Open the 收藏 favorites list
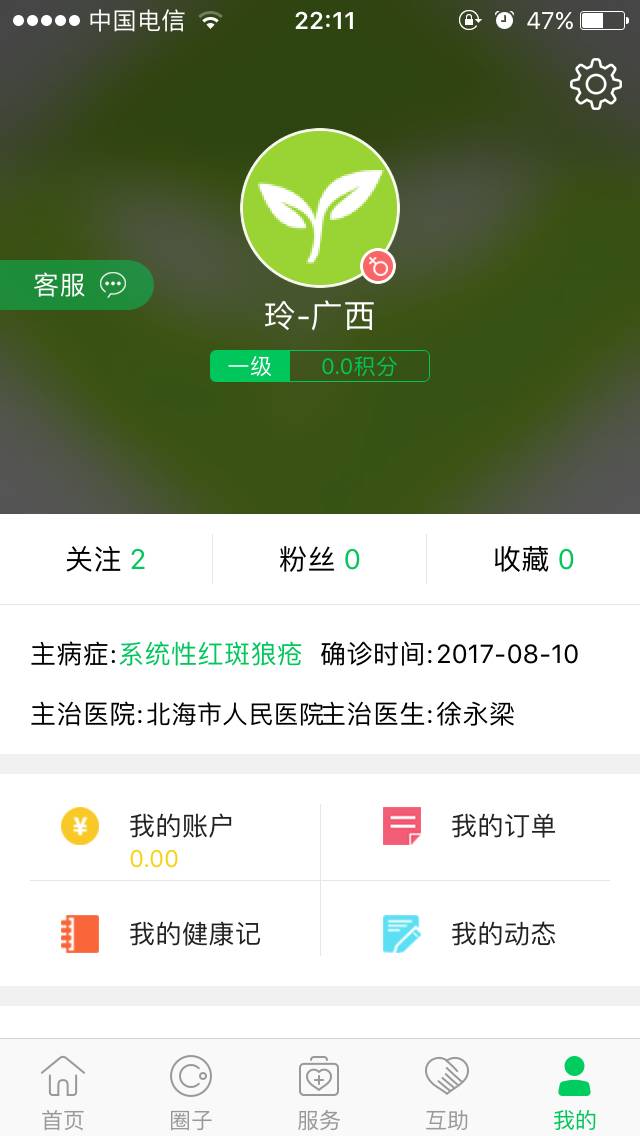The image size is (640, 1136). pos(534,559)
